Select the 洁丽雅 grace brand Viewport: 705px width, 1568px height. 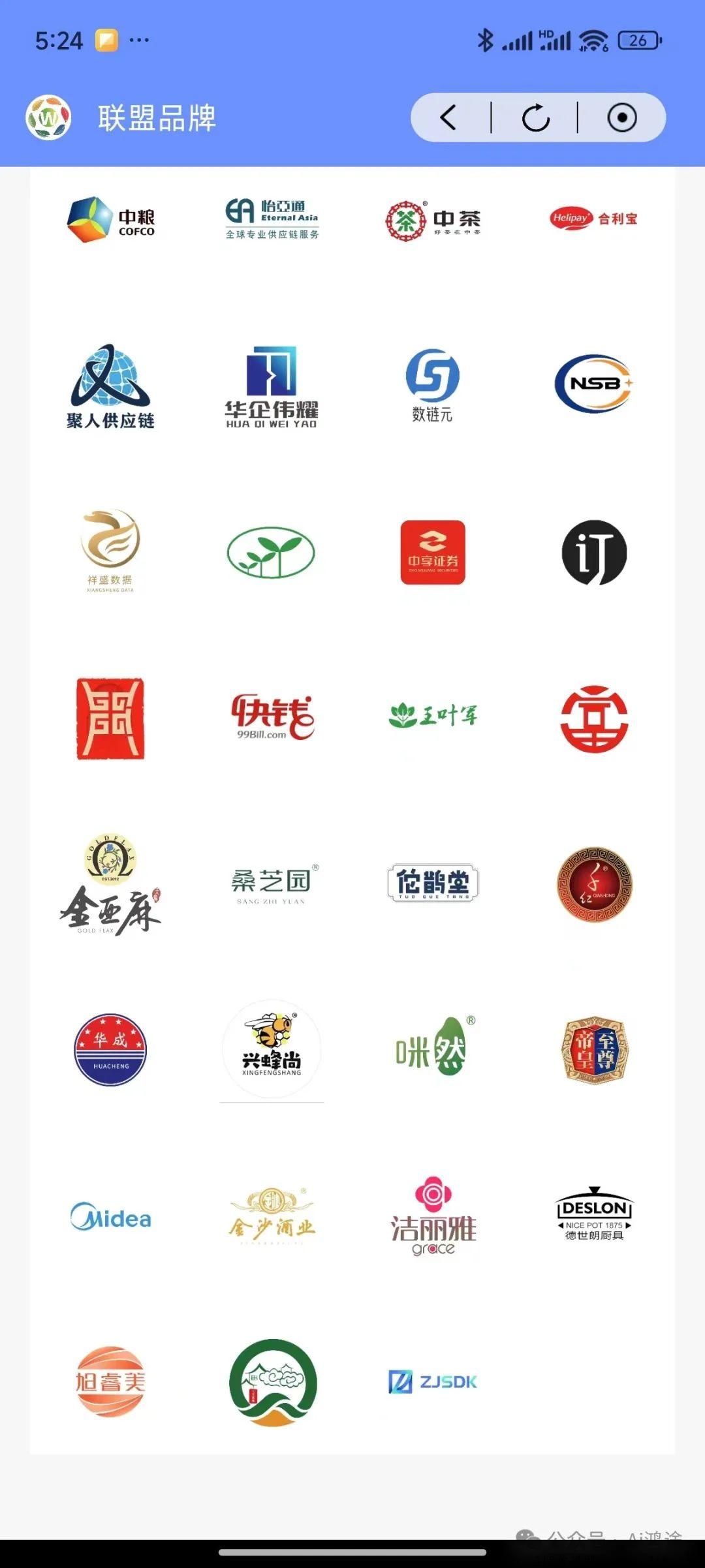coord(433,1216)
